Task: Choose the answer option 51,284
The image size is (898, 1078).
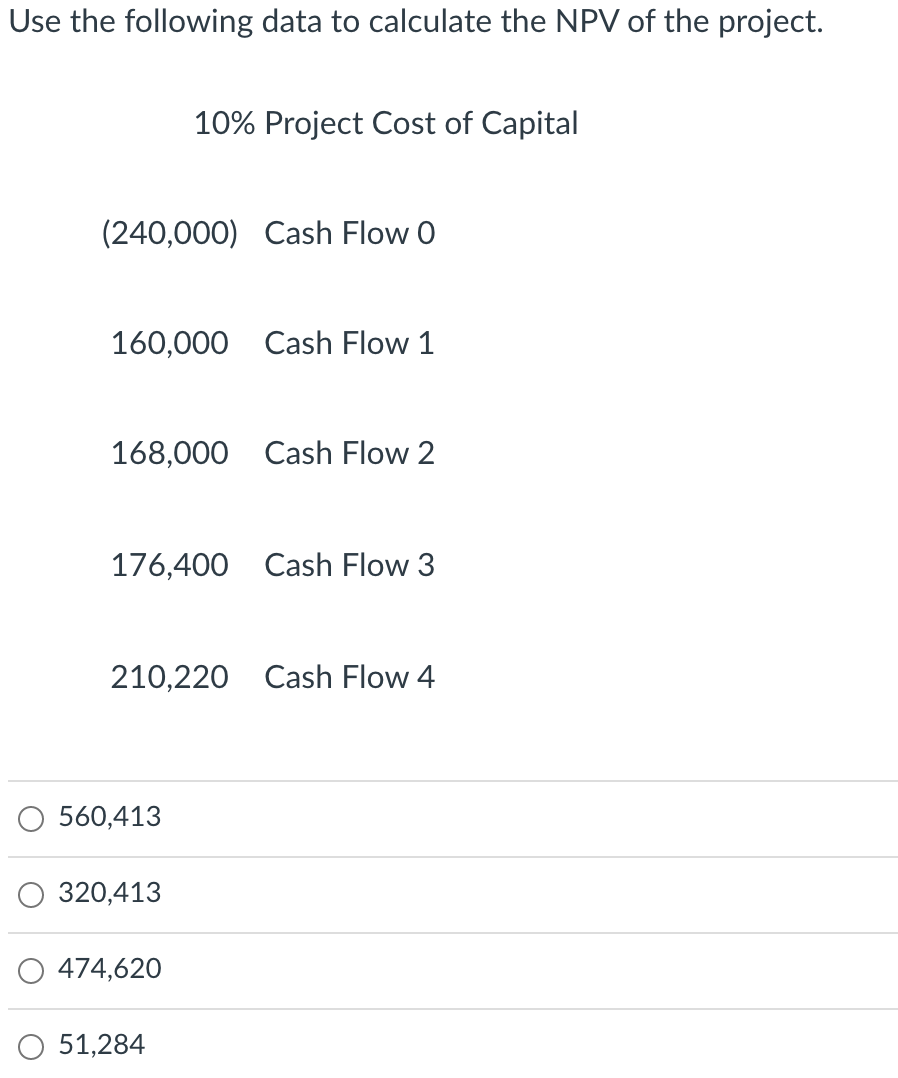Action: click(101, 1044)
